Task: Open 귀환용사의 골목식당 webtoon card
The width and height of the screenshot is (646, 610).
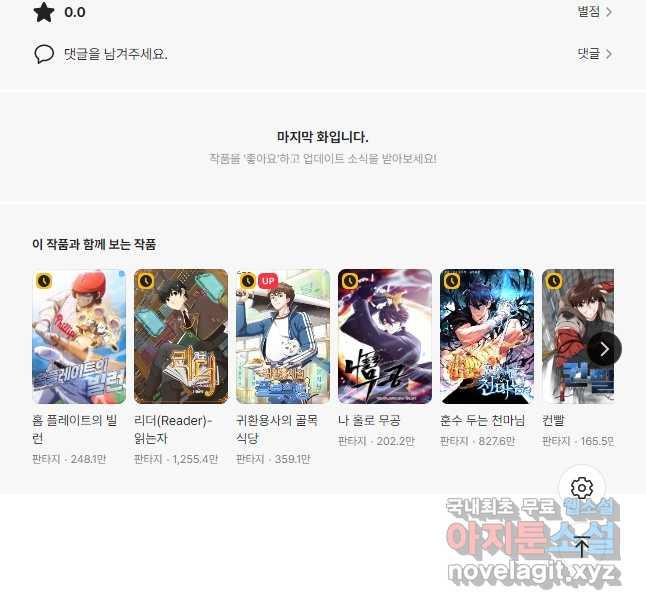Action: tap(283, 336)
